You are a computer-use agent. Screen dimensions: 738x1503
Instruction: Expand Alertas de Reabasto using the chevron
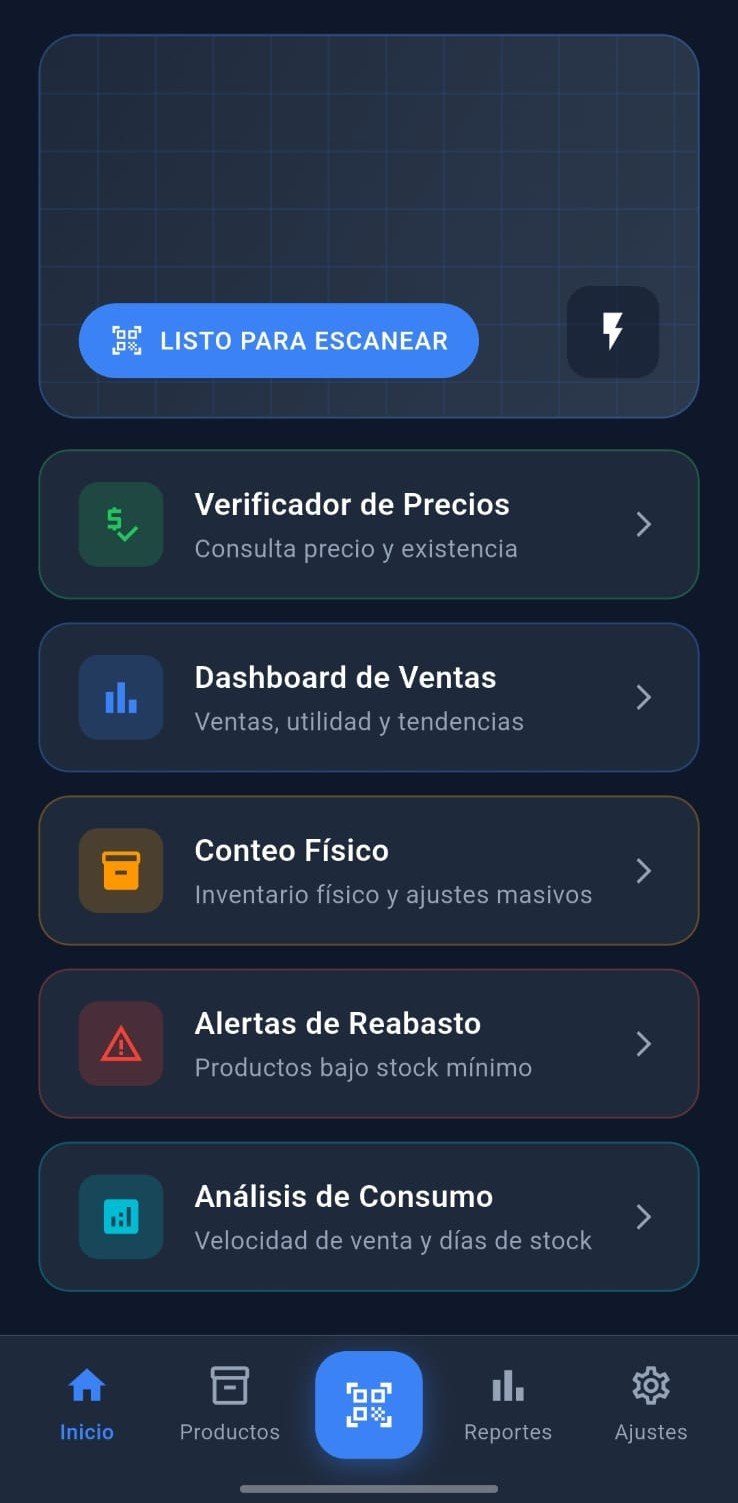[x=643, y=1043]
